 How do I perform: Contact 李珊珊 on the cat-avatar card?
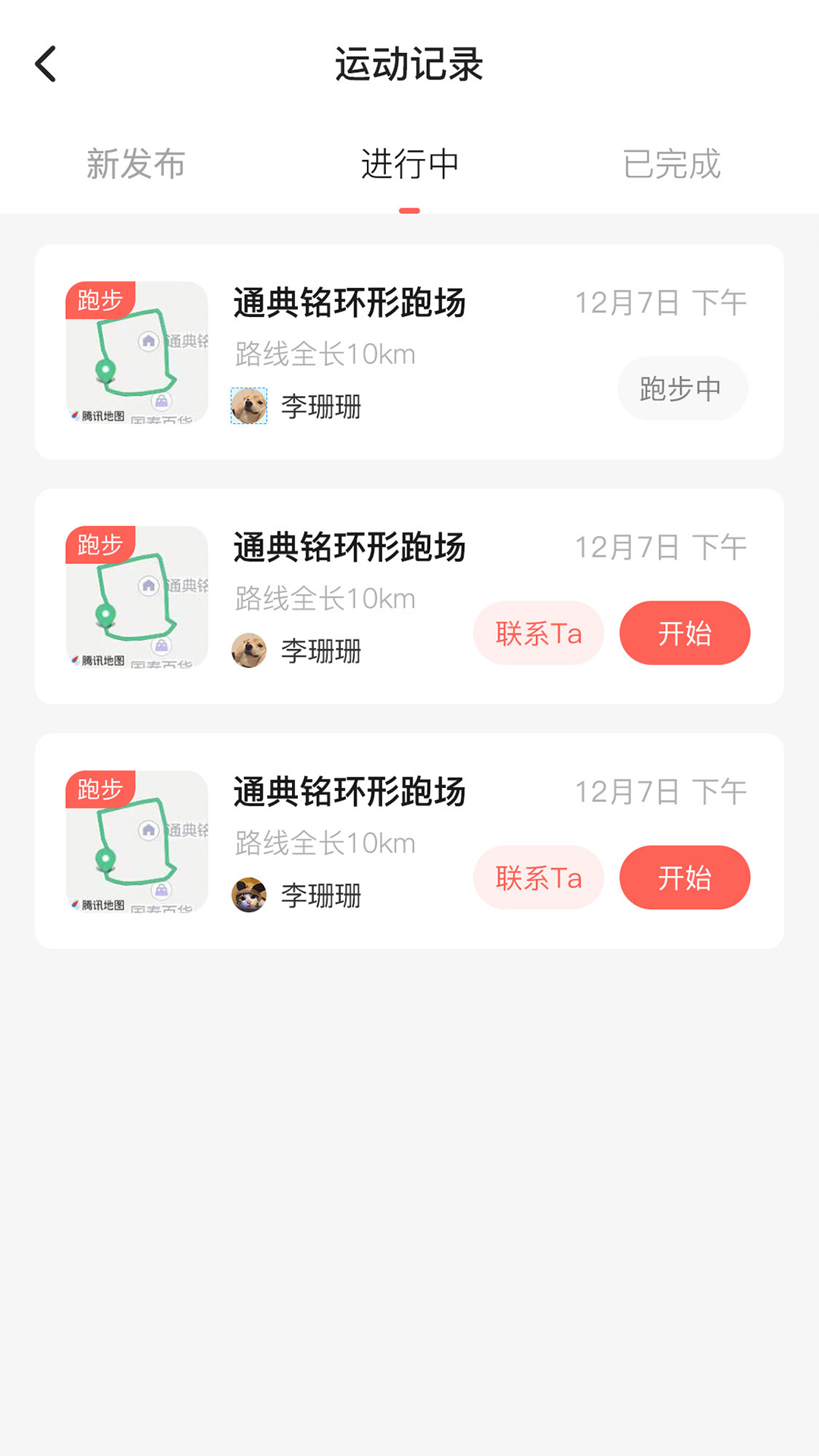538,877
